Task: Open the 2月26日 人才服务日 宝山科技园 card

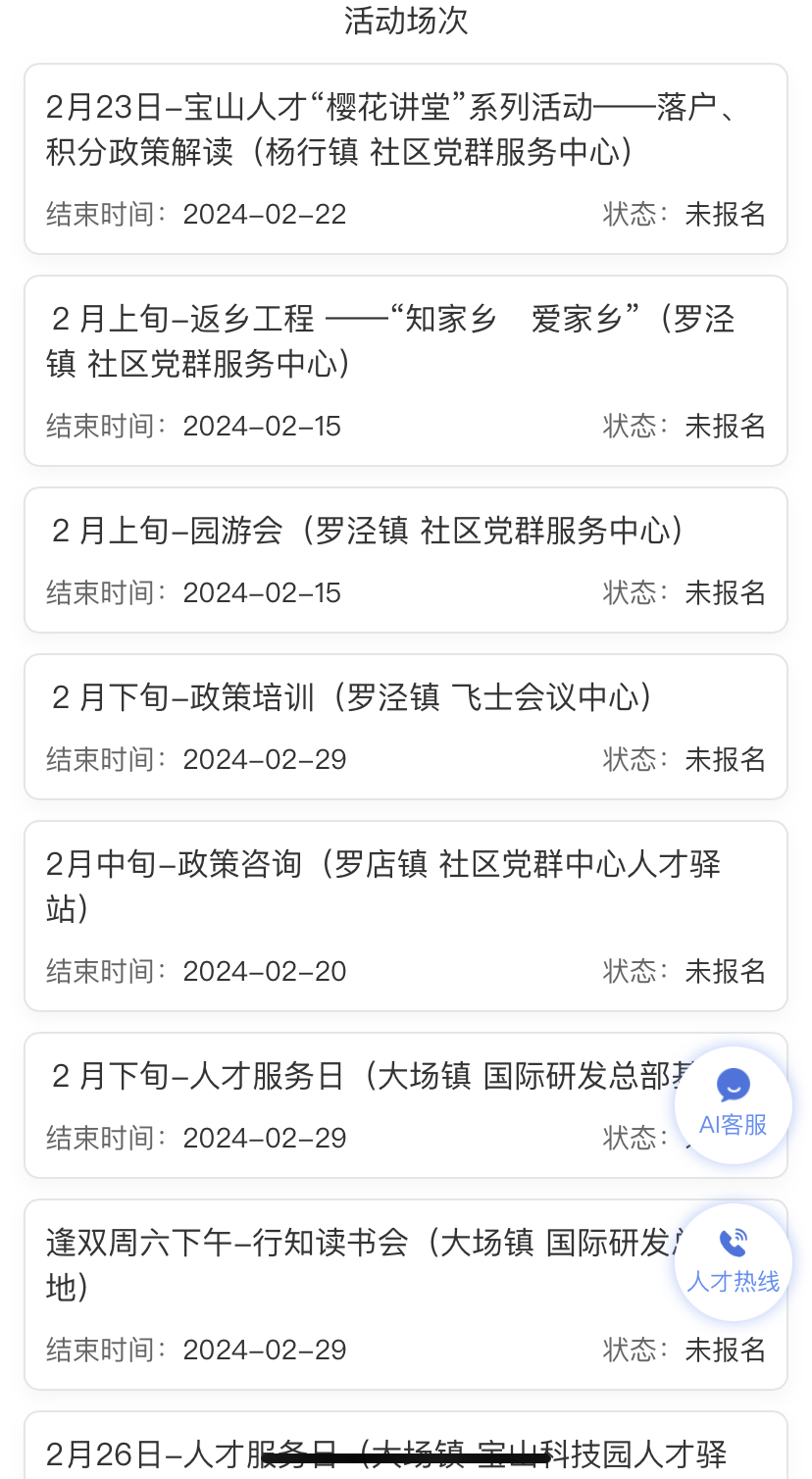Action: click(x=406, y=1446)
